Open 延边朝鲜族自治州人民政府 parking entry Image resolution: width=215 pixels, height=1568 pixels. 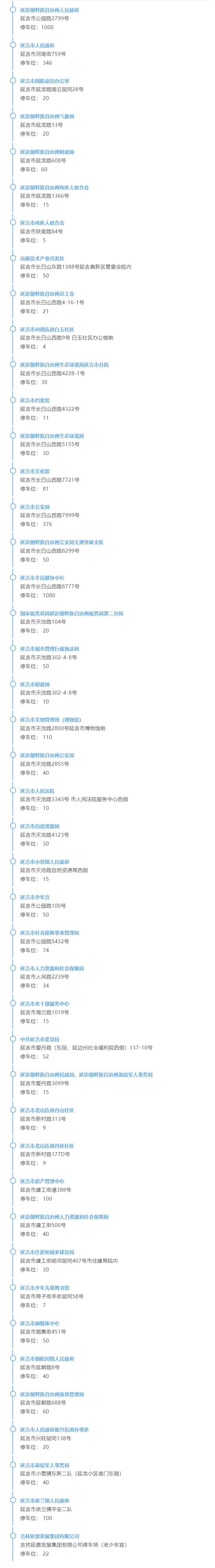tap(49, 10)
